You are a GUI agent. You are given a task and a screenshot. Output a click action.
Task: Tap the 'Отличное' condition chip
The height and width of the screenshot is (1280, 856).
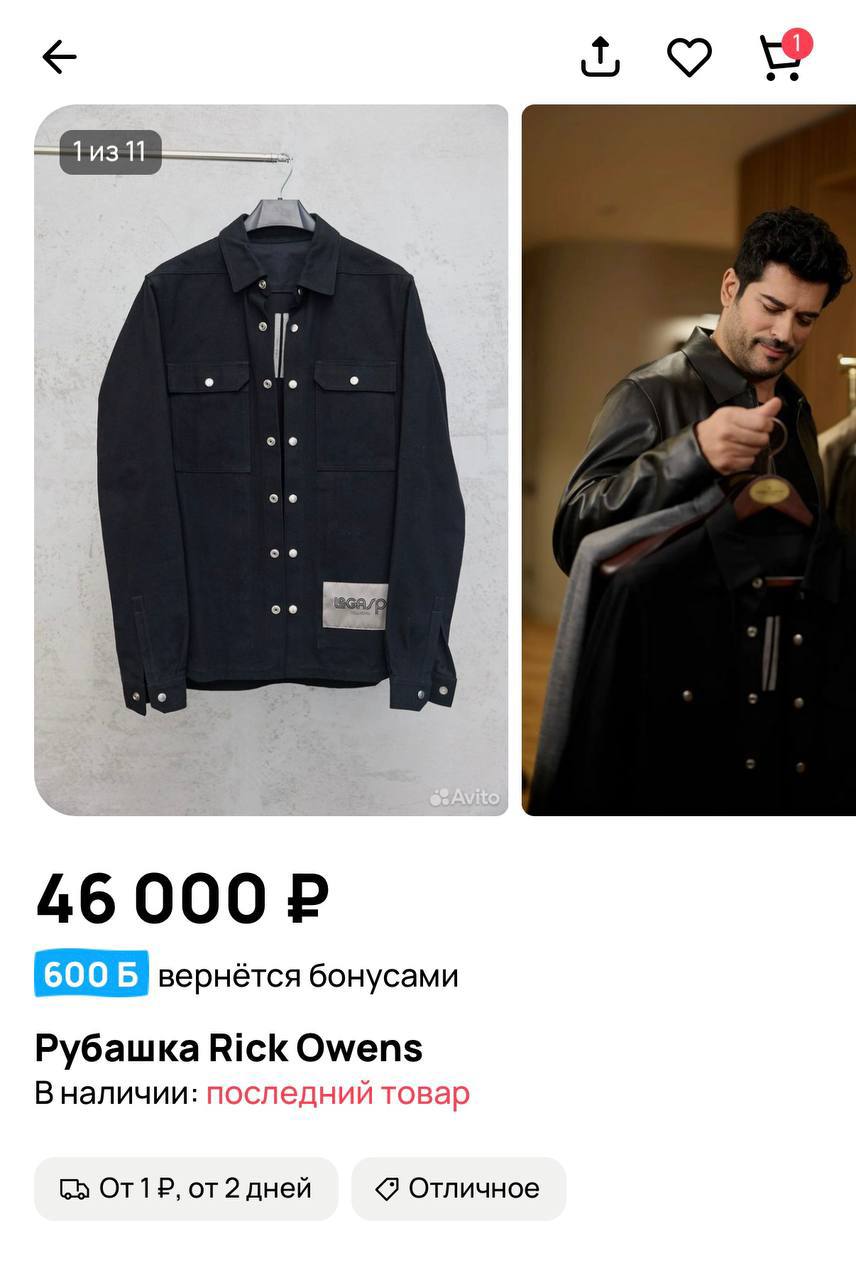(459, 1188)
